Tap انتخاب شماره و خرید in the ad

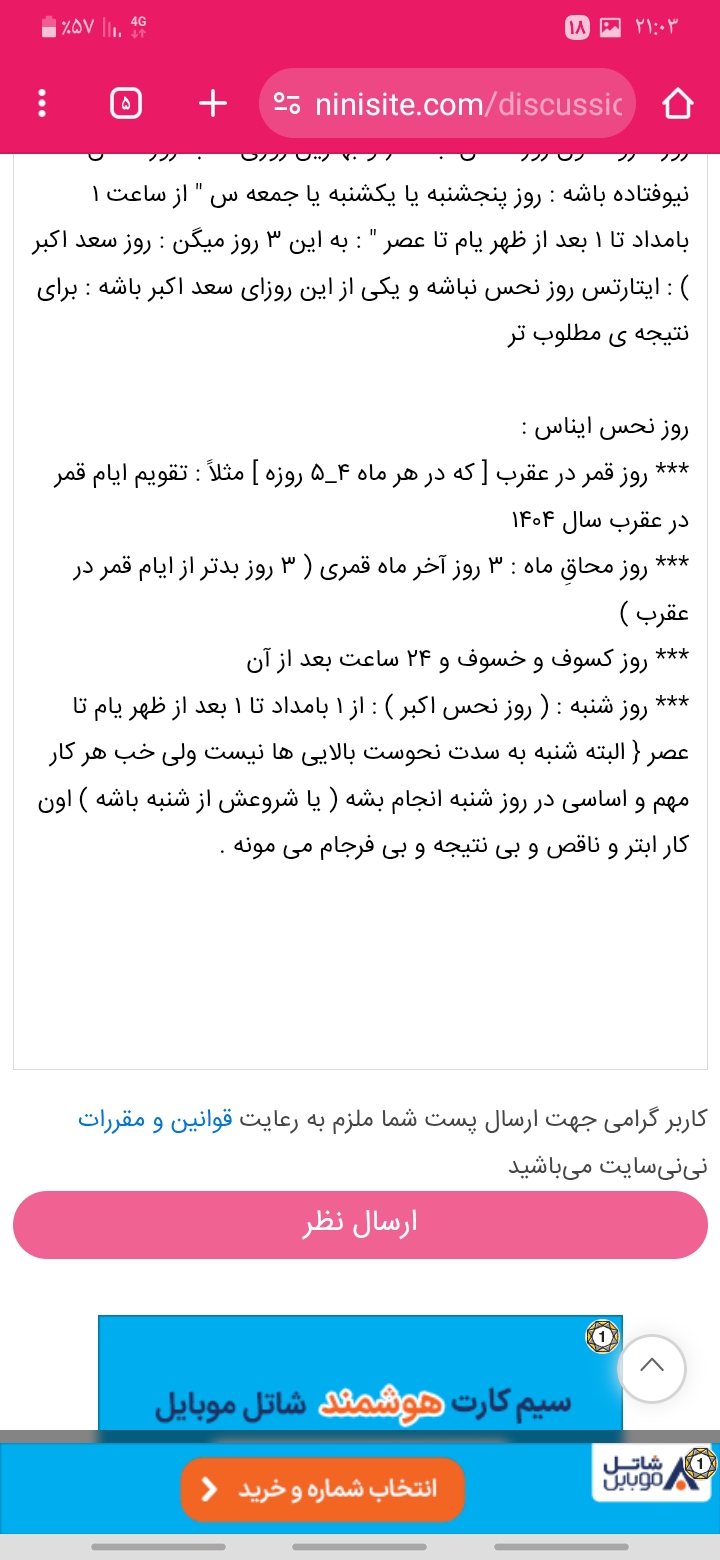point(323,1489)
